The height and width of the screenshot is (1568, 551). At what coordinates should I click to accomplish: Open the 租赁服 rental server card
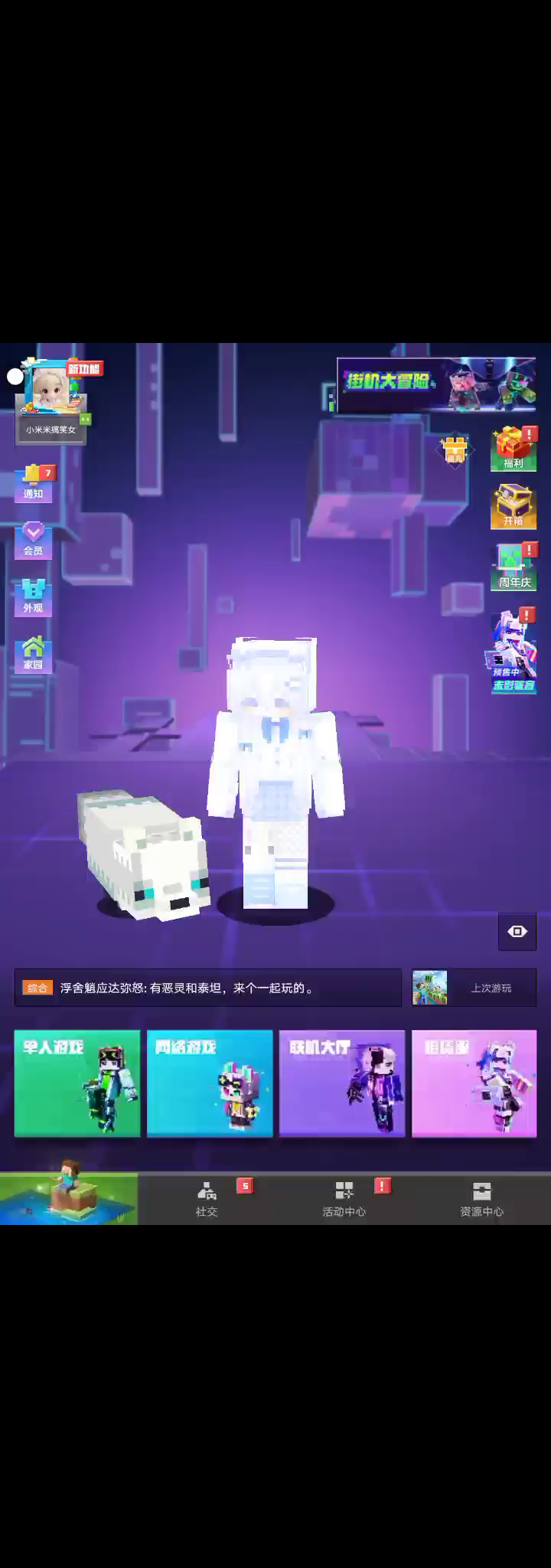474,1083
